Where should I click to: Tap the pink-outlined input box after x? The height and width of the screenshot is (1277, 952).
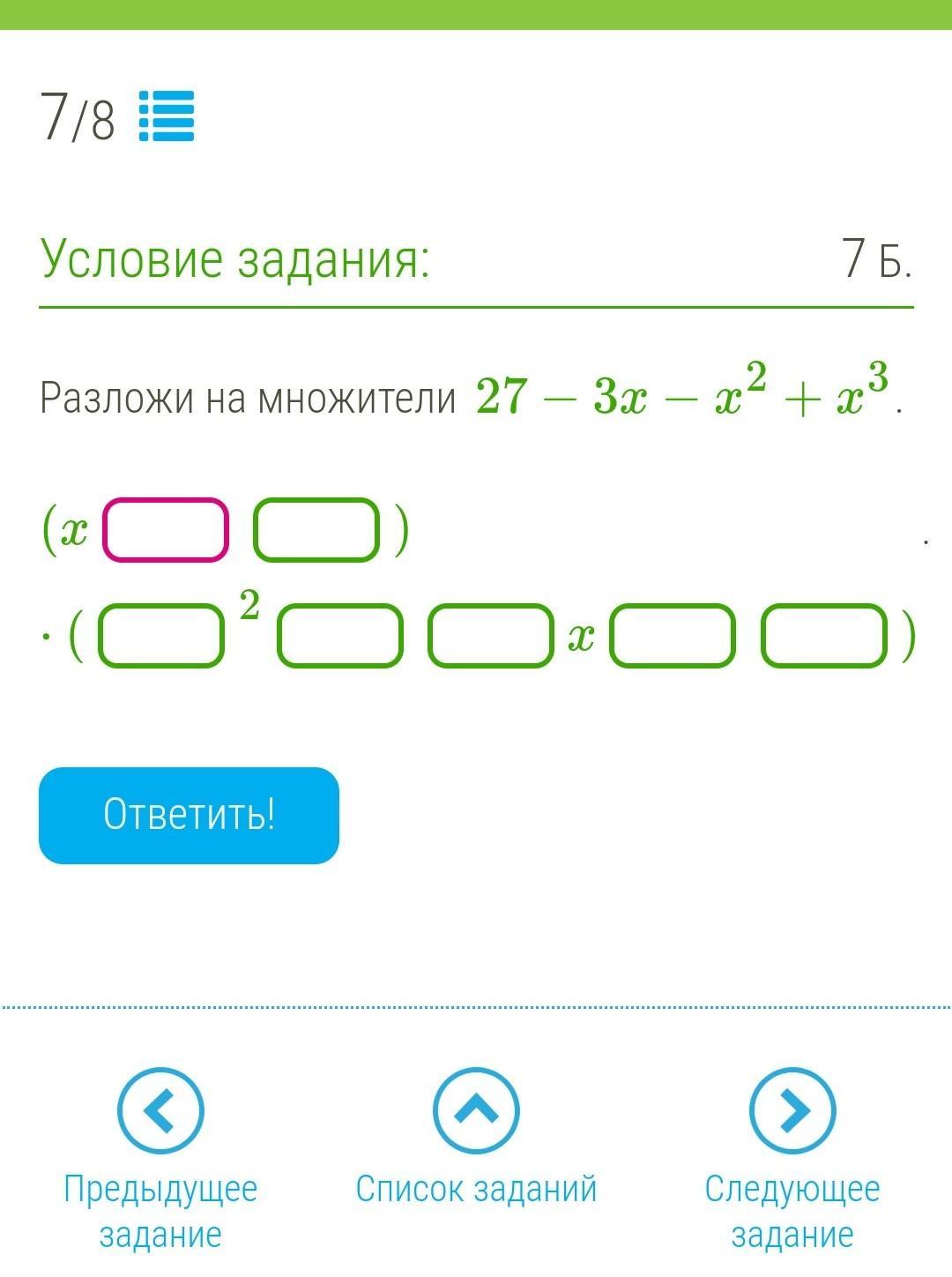point(166,530)
